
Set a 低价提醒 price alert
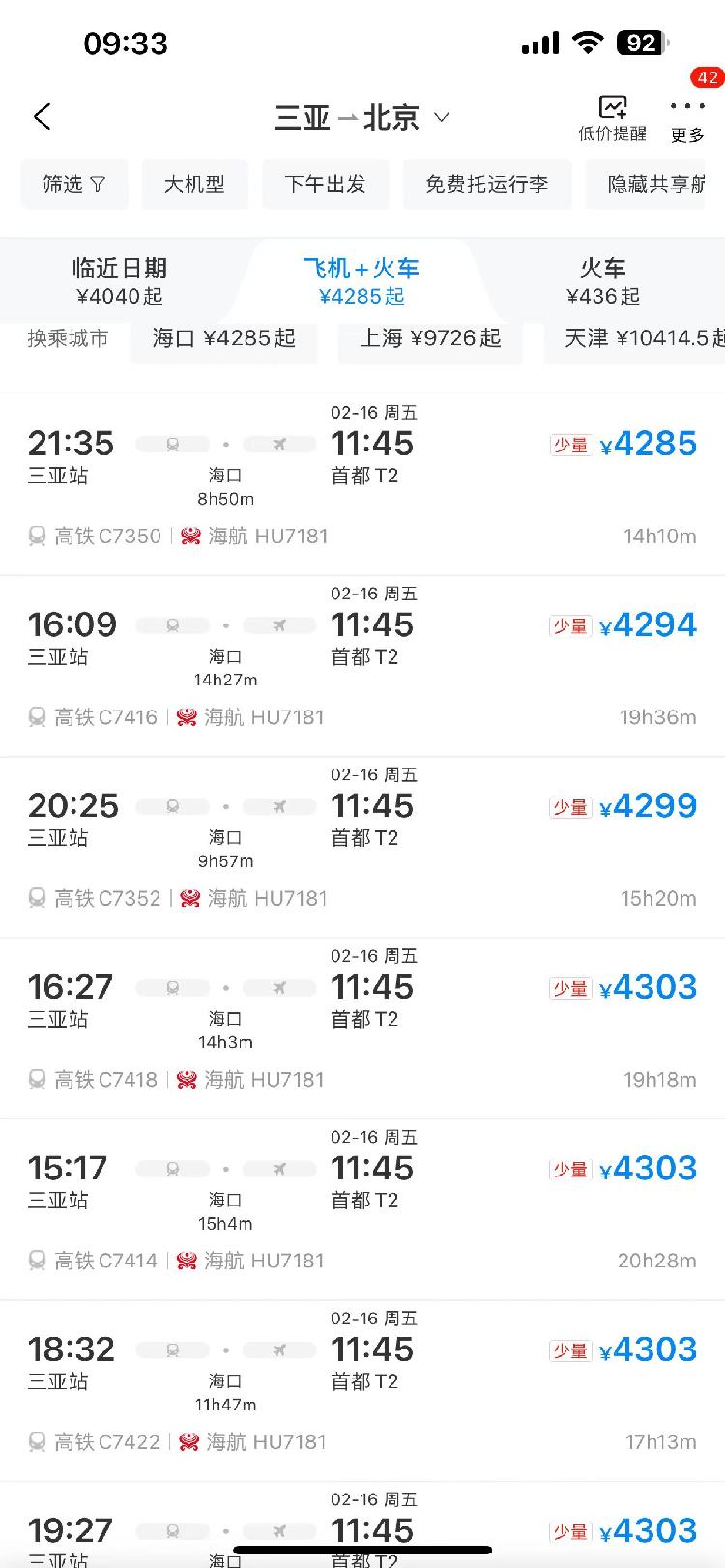(612, 118)
